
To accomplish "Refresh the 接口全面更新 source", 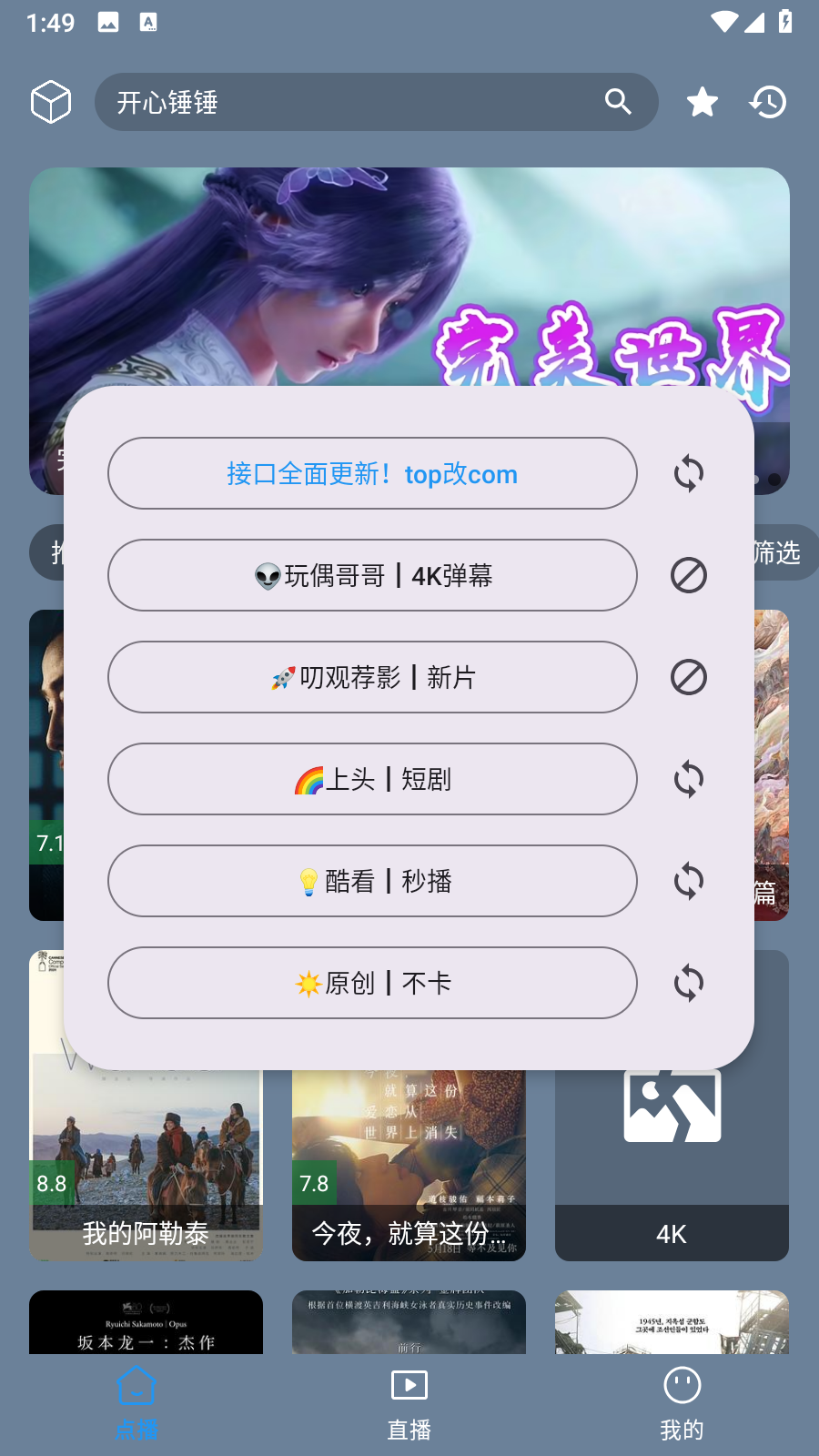I will point(689,473).
